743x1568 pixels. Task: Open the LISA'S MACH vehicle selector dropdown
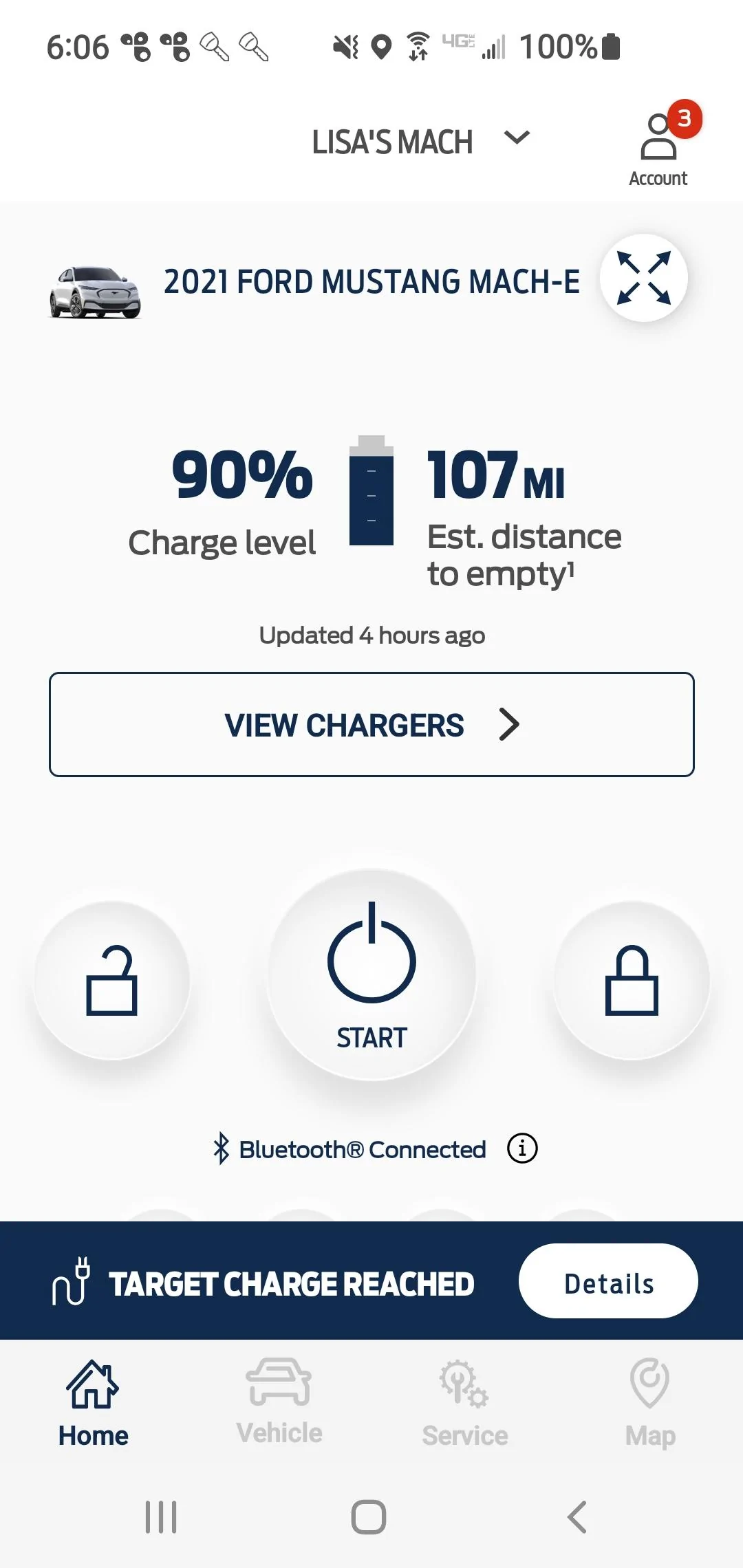[420, 140]
